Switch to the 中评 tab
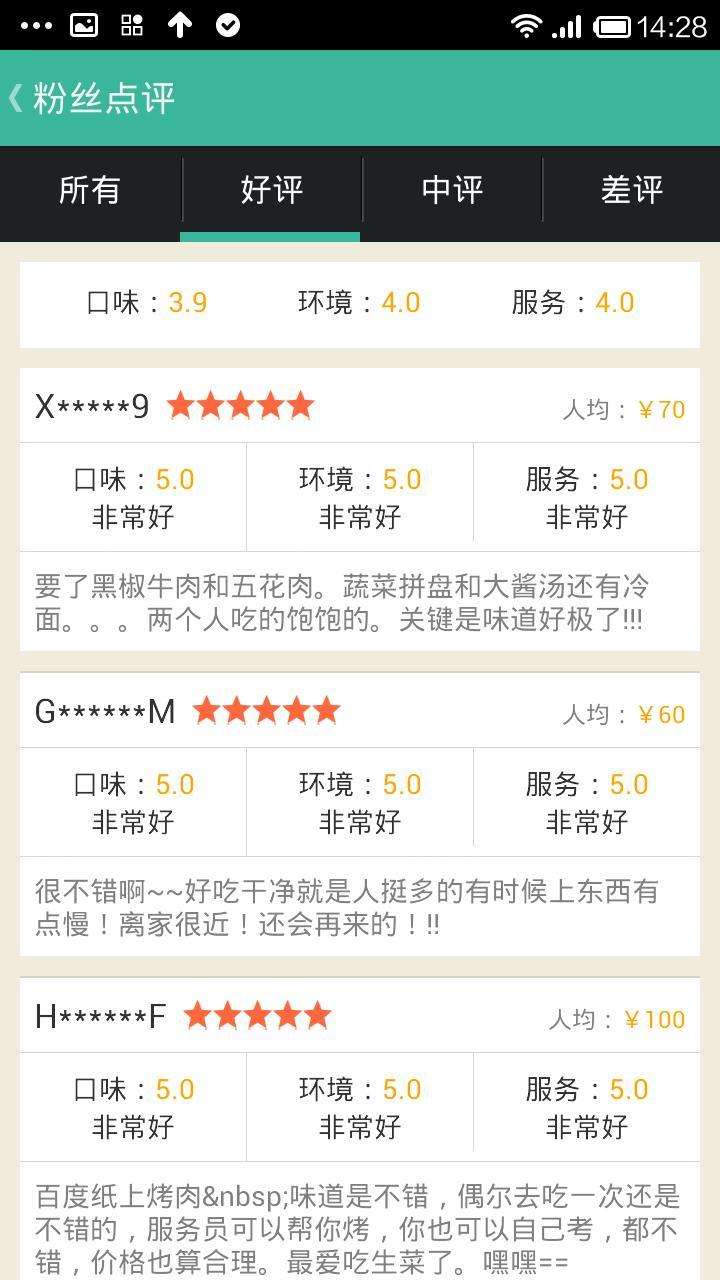The height and width of the screenshot is (1280, 720). [452, 190]
